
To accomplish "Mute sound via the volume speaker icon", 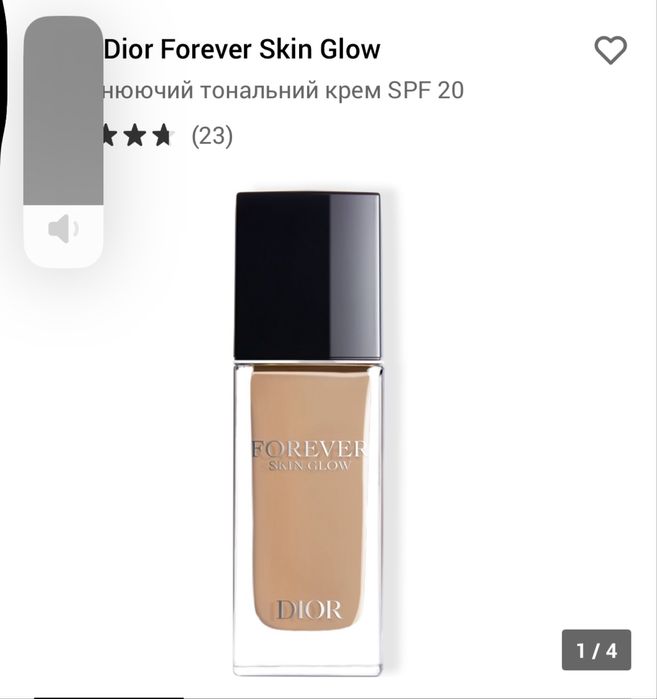I will point(63,230).
